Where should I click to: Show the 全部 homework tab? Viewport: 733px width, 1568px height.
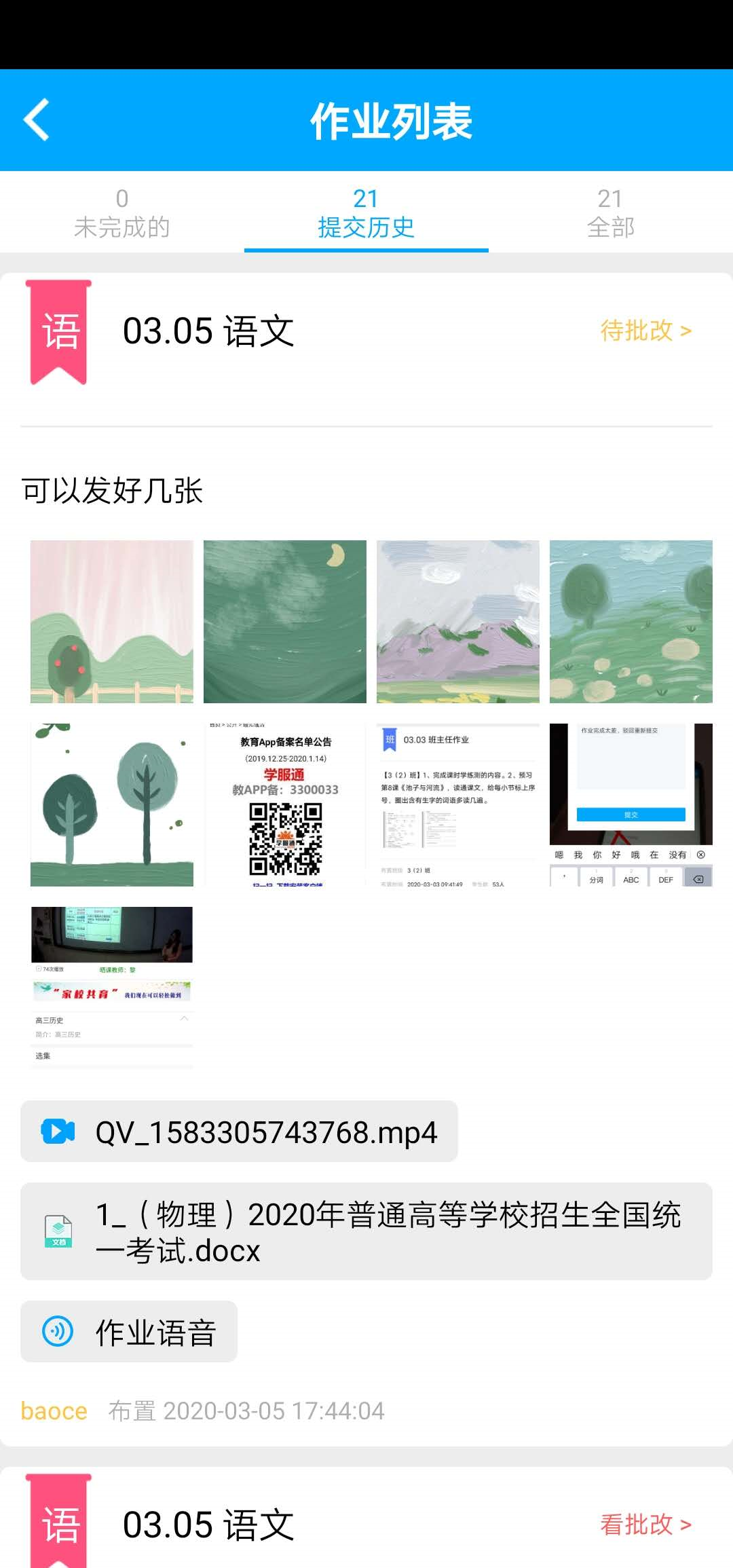pos(610,213)
